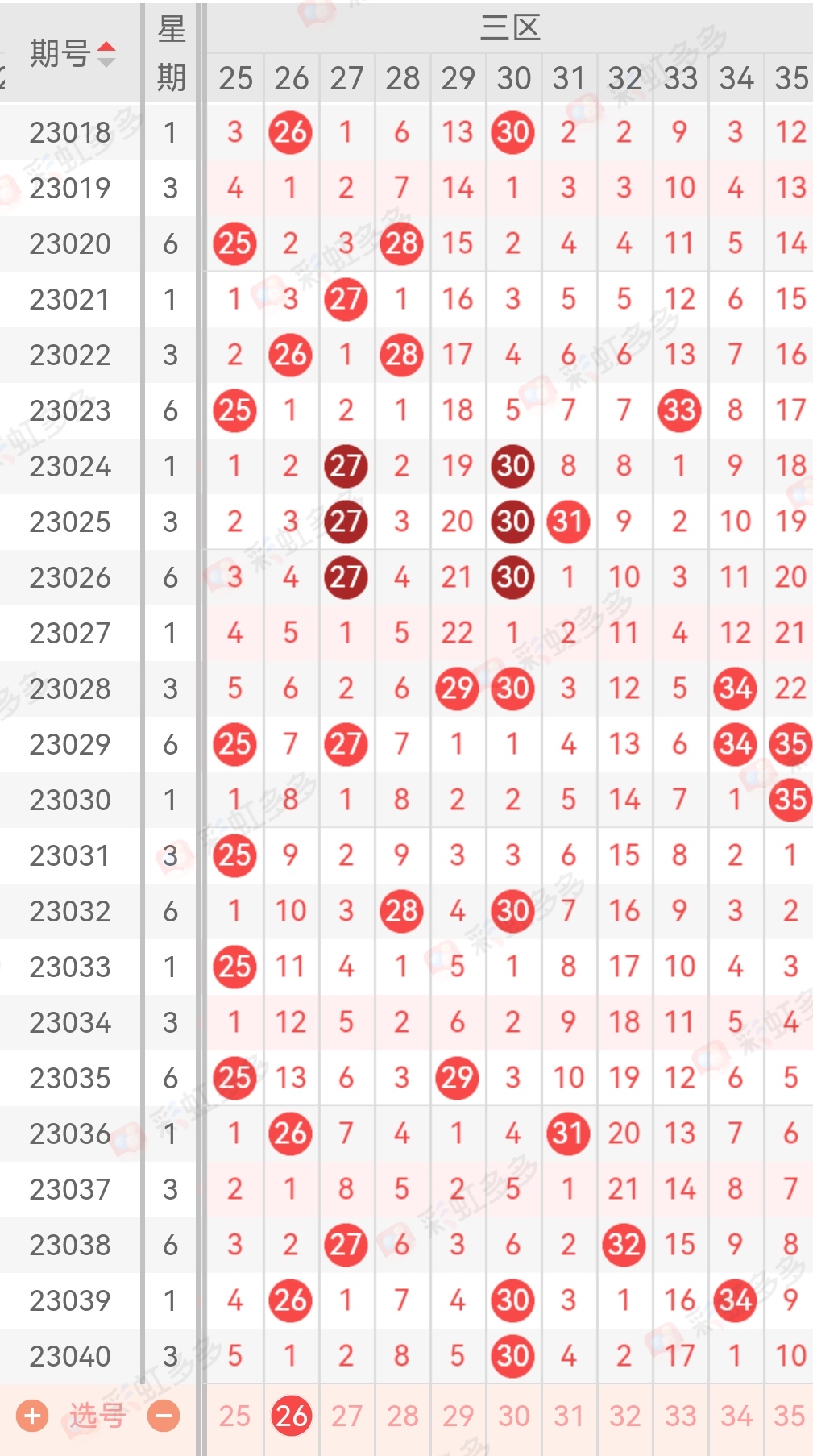
Task: Select number 25 in the 选号 row
Action: pos(234,1416)
